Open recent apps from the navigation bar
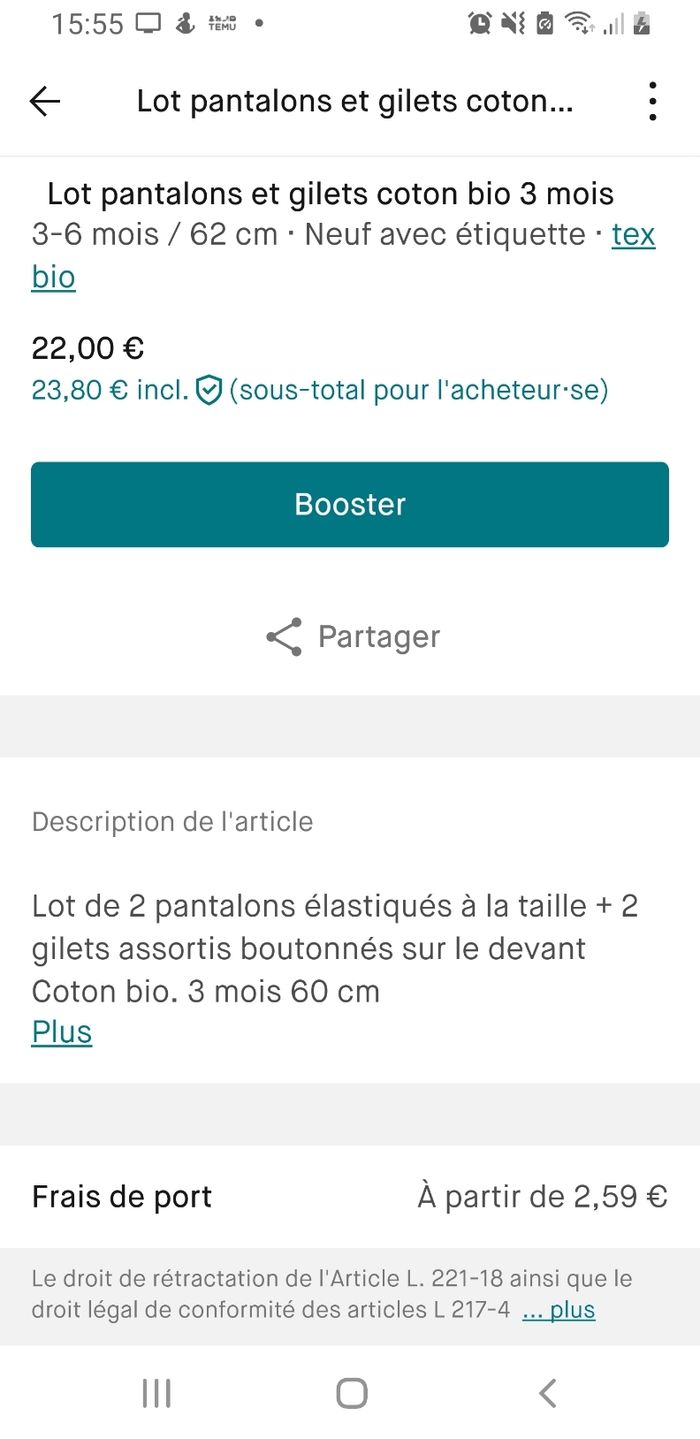700x1439 pixels. tap(156, 1393)
